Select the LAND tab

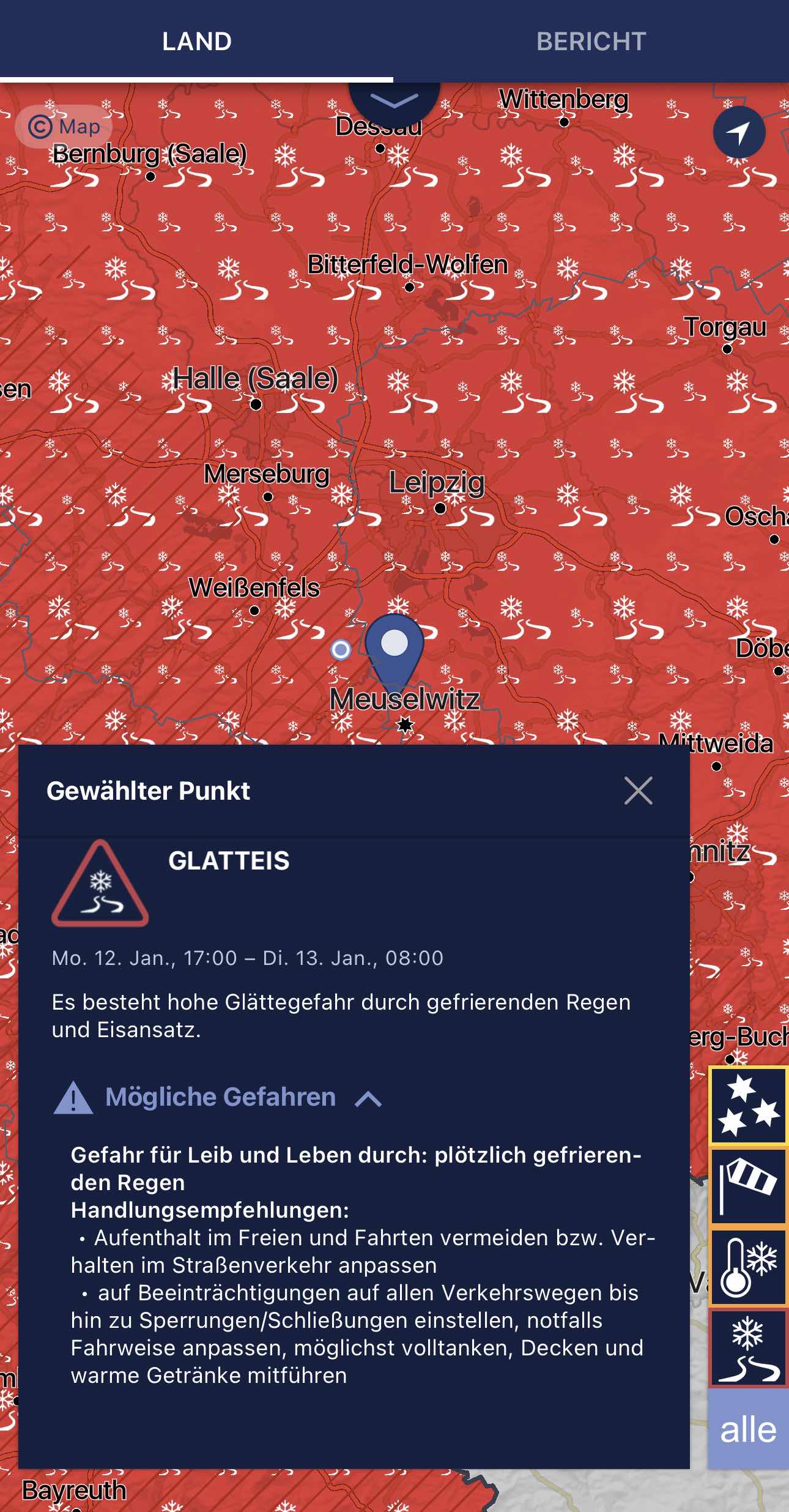point(196,42)
